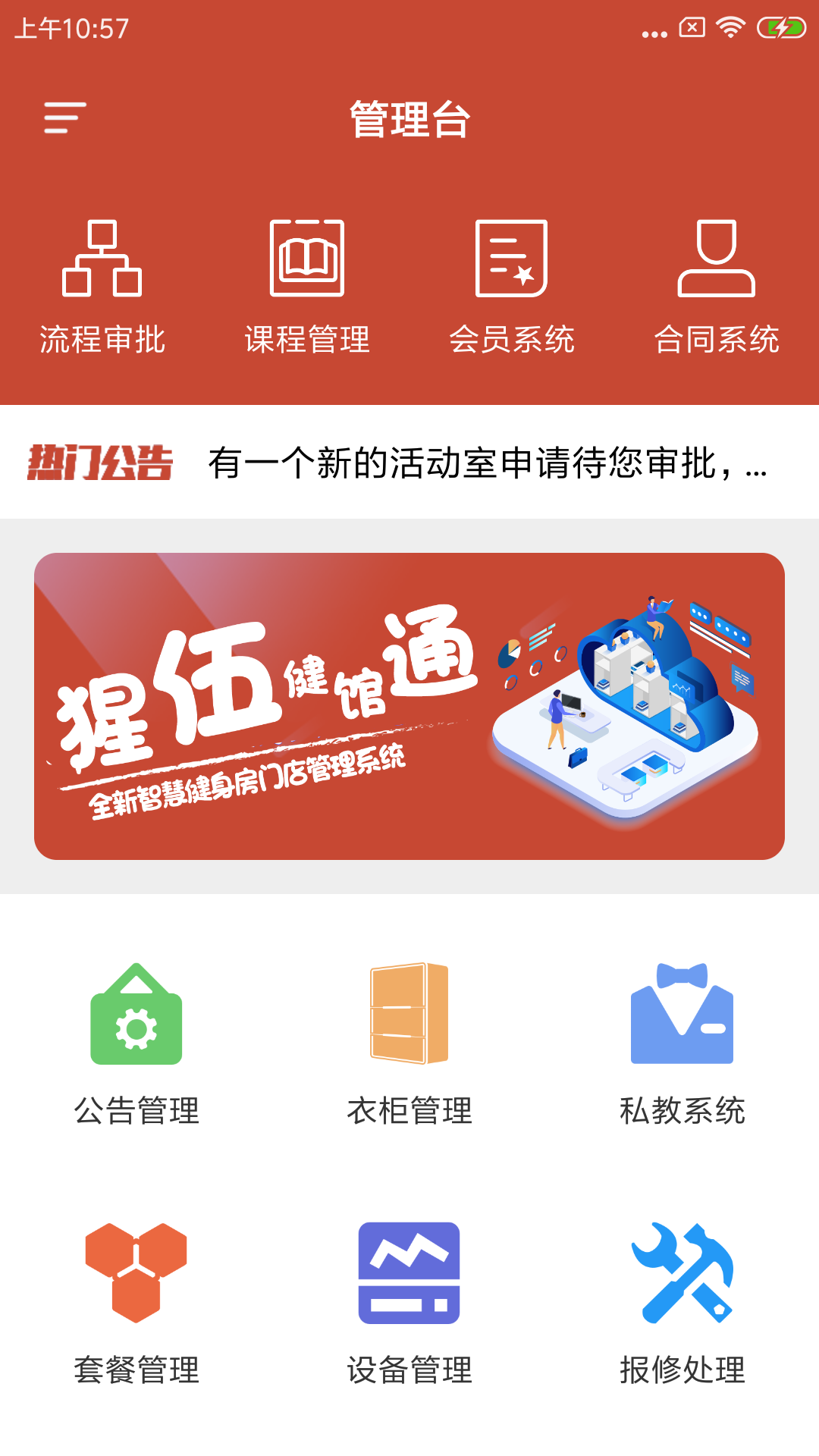Viewport: 819px width, 1456px height.
Task: Open 设备管理 equipment management
Action: (x=409, y=1302)
